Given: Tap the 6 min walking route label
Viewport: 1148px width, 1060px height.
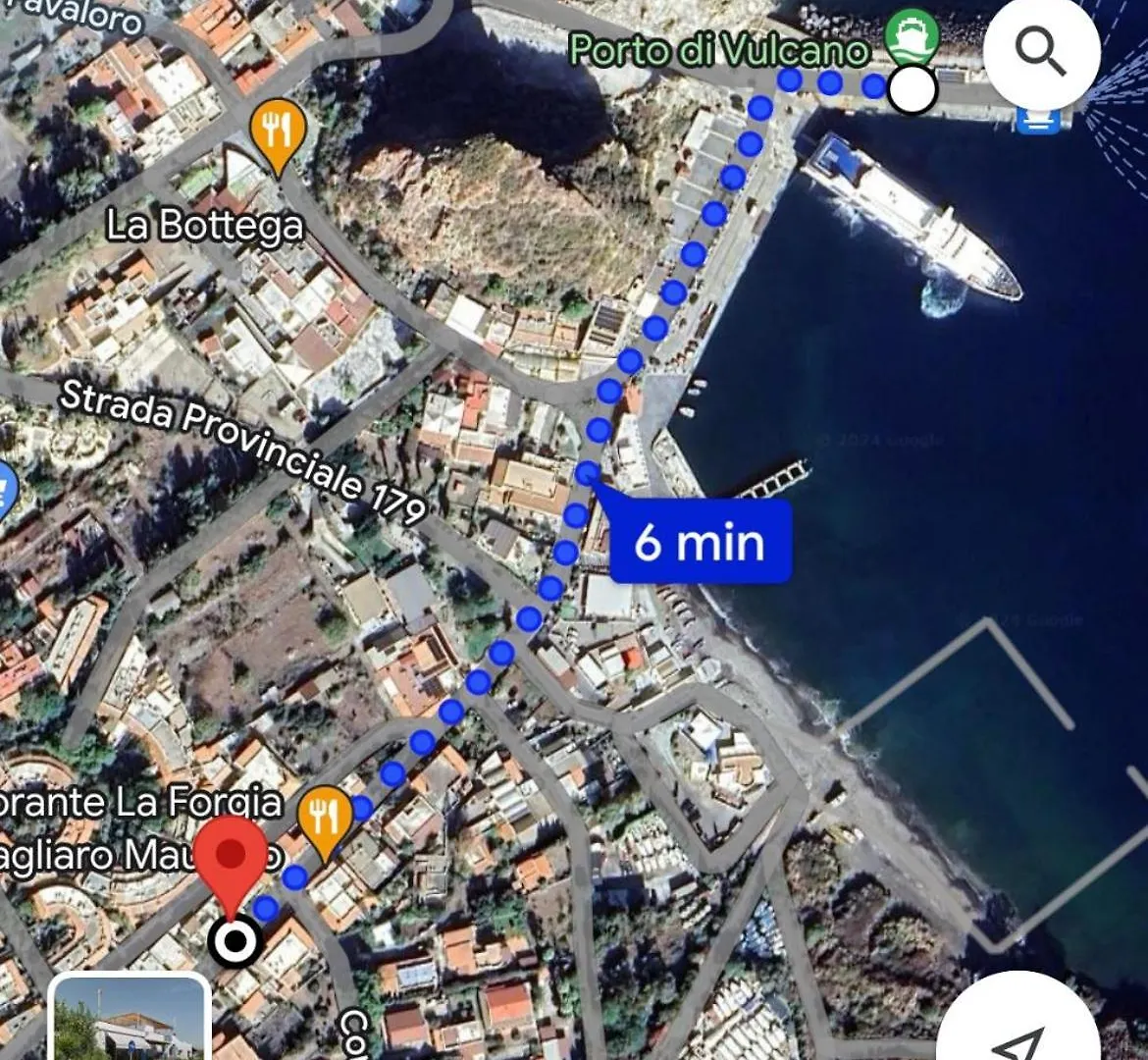Looking at the screenshot, I should [x=700, y=542].
